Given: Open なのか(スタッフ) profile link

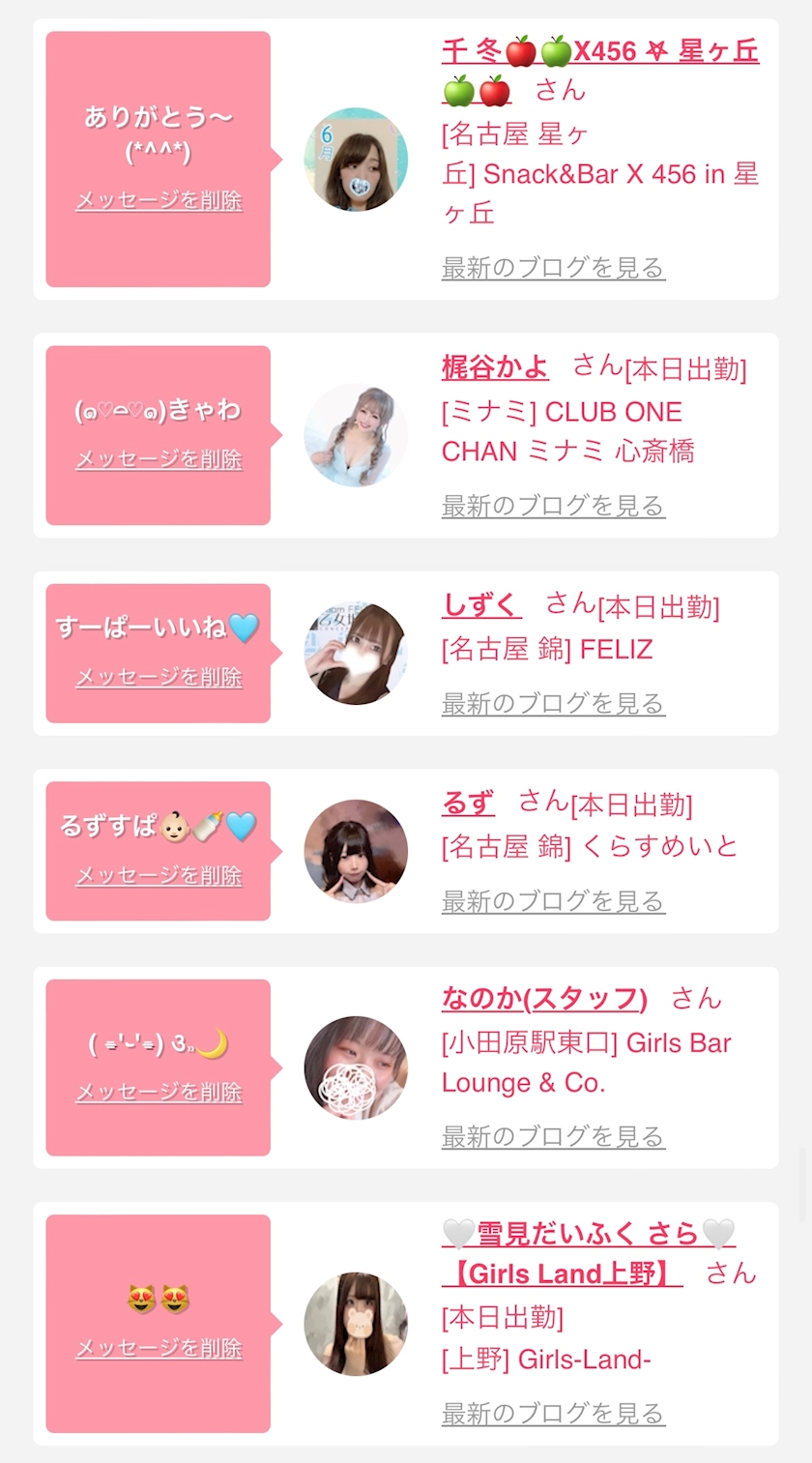Looking at the screenshot, I should coord(544,999).
